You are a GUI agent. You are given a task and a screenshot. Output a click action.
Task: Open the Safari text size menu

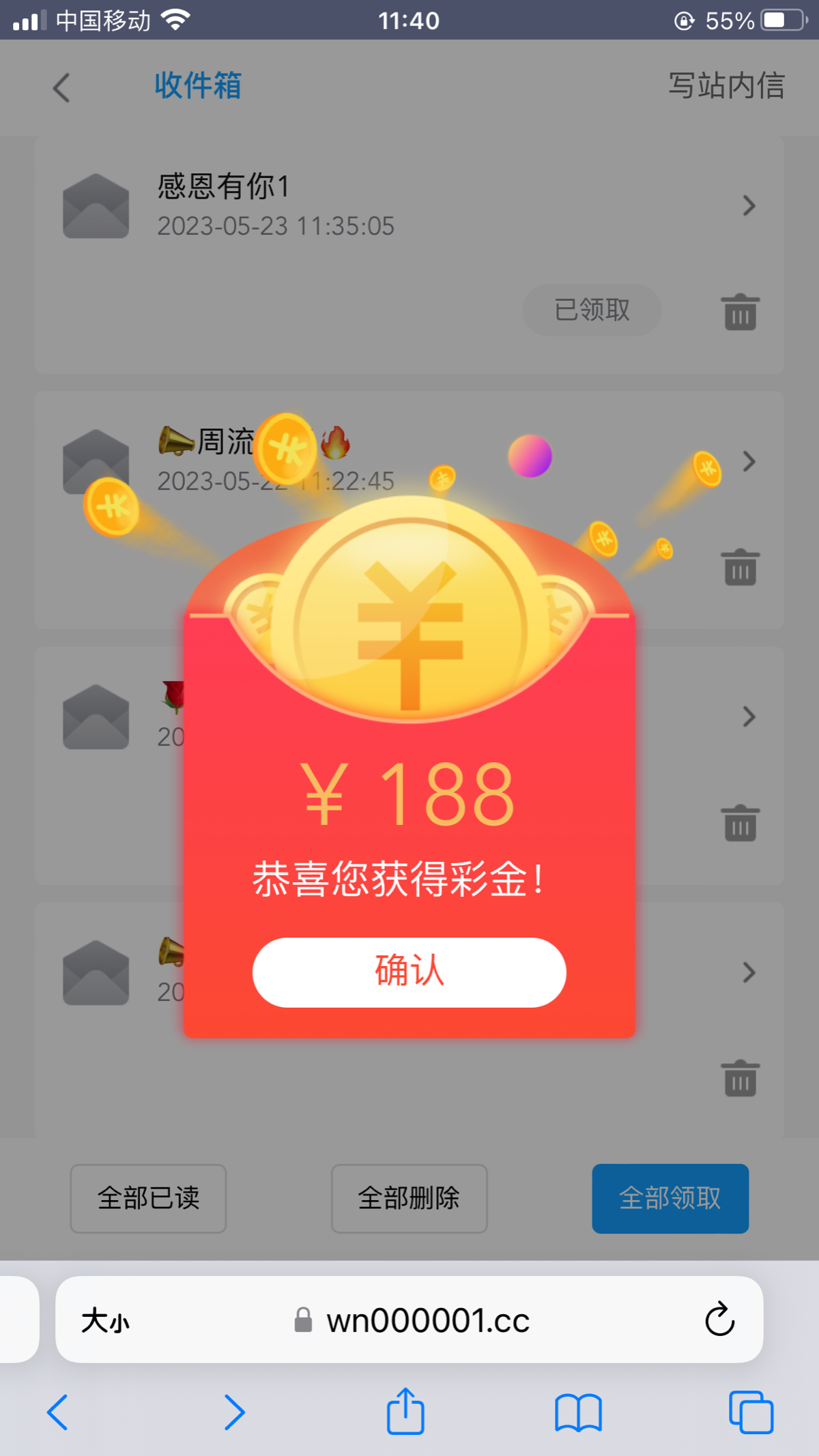pos(105,1321)
